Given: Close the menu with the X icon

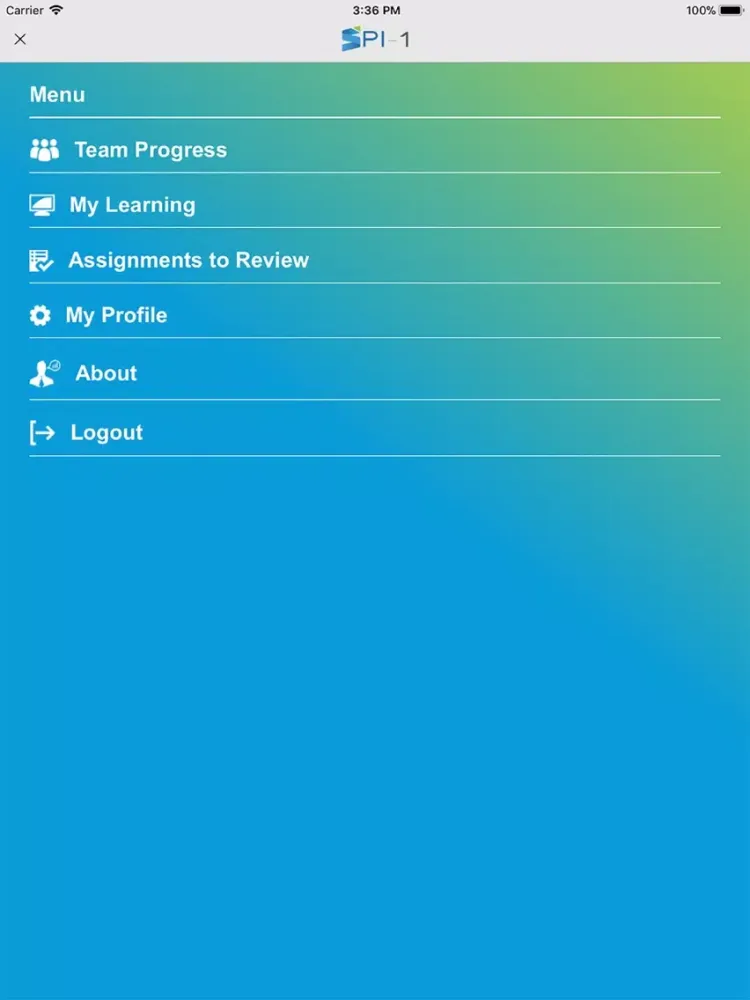Looking at the screenshot, I should [20, 40].
